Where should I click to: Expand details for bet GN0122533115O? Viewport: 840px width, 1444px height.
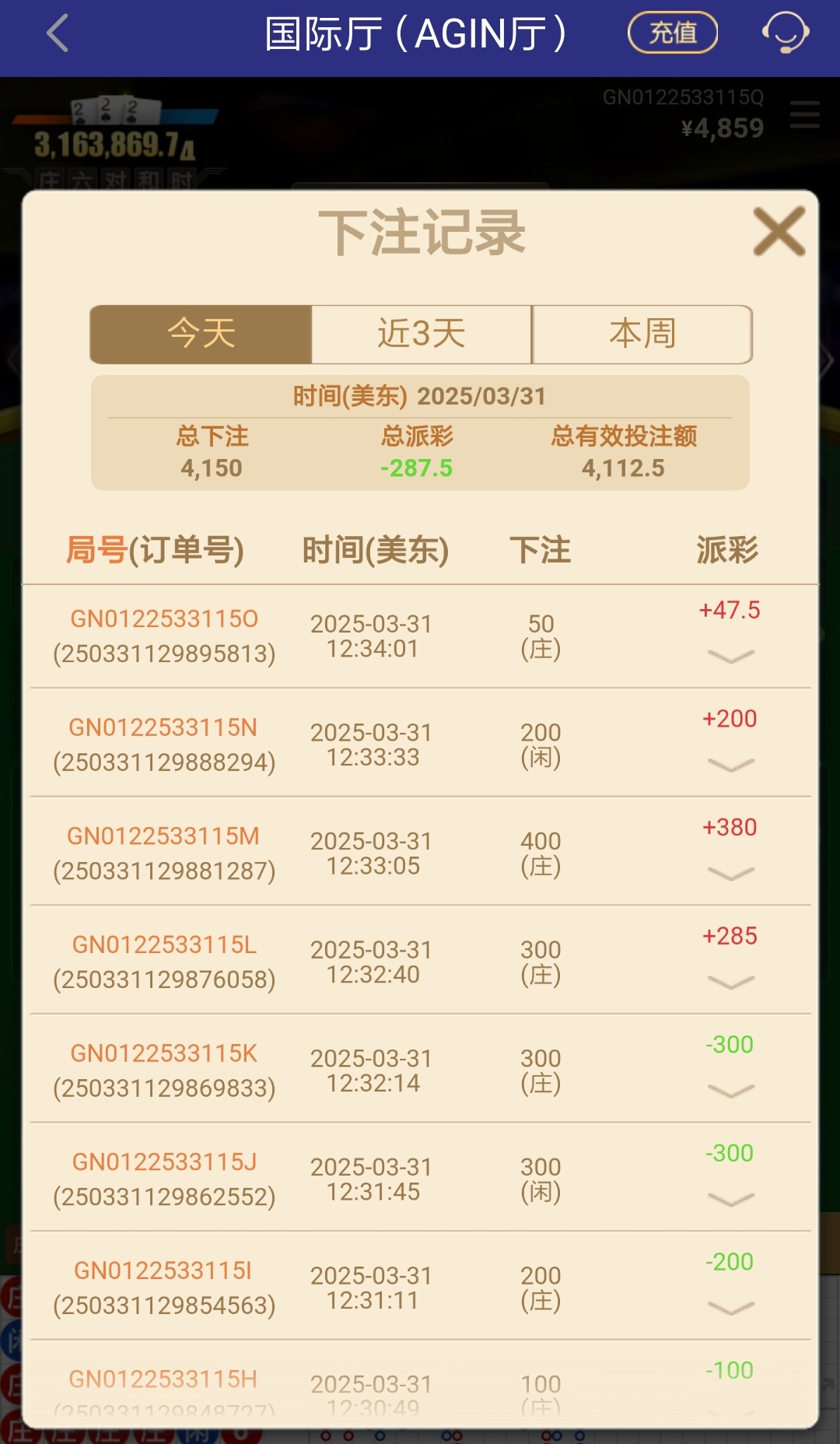pos(730,657)
